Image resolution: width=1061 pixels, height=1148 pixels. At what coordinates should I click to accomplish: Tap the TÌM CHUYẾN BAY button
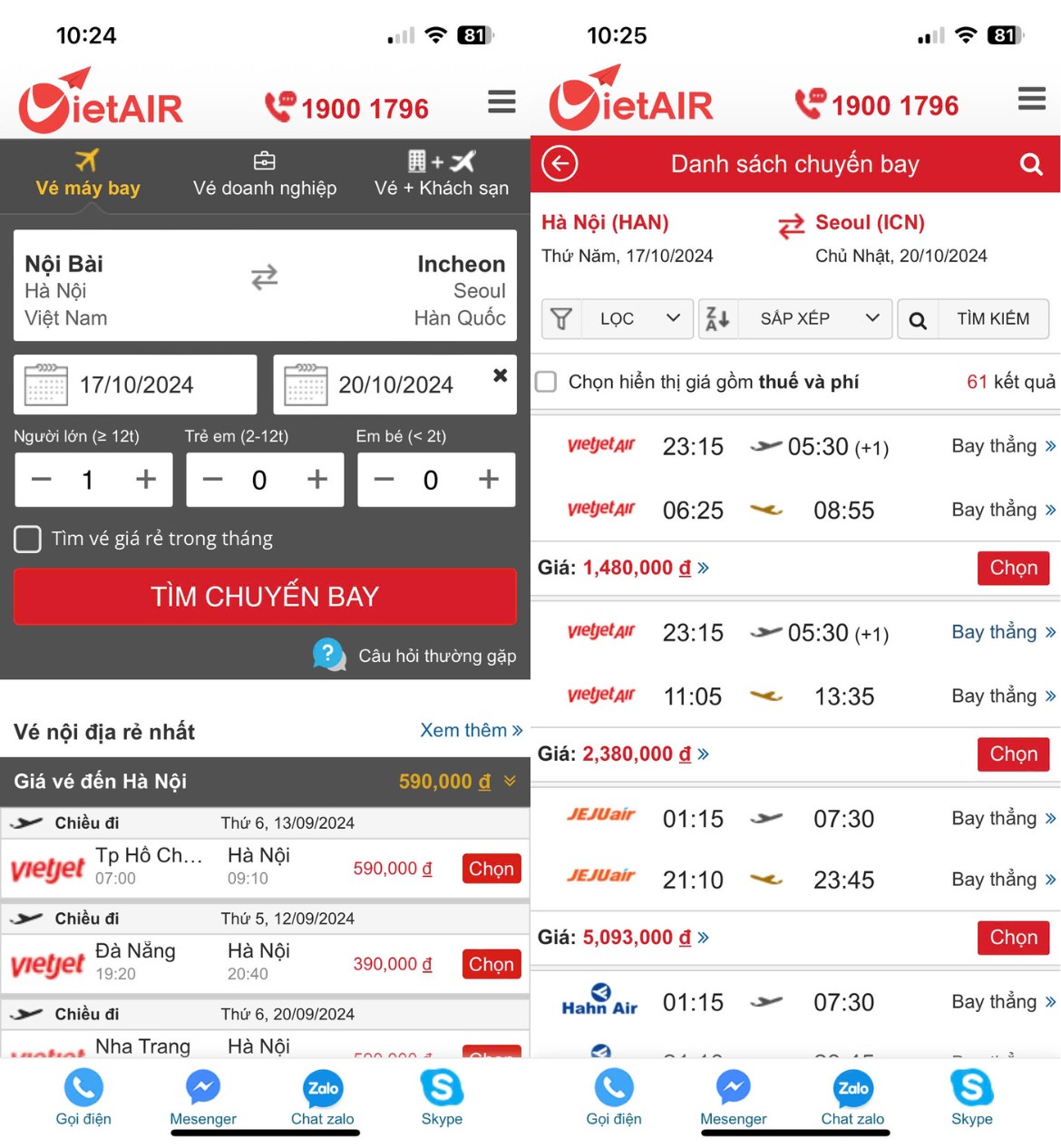pyautogui.click(x=265, y=596)
